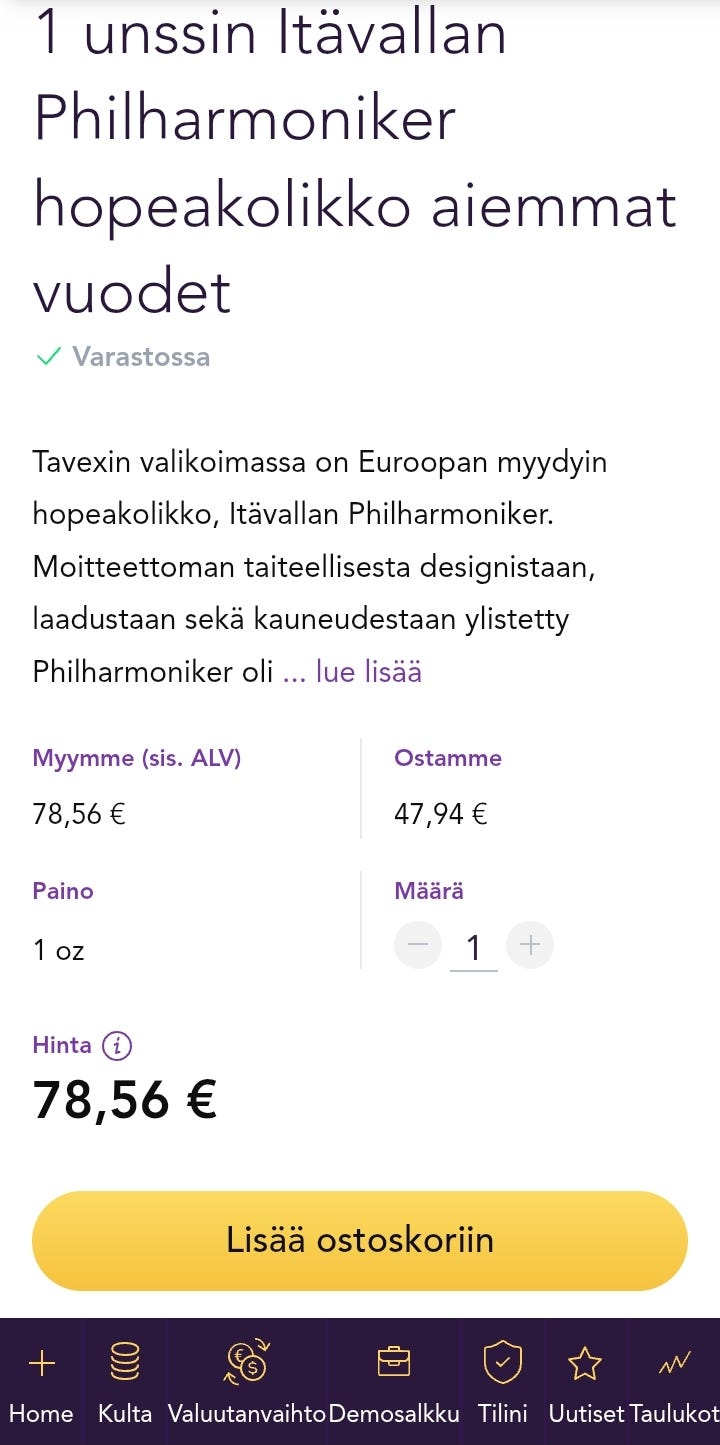
Task: Select the Myymme price 78,56 €
Action: pyautogui.click(x=77, y=813)
